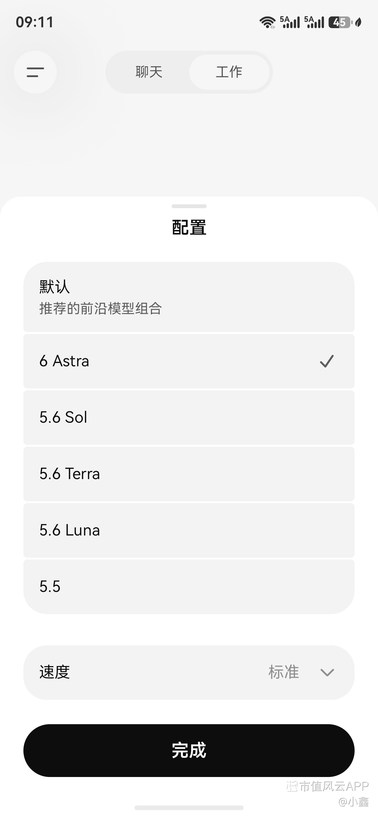Pick the 5.5 model
This screenshot has width=378, height=816.
coord(189,586)
